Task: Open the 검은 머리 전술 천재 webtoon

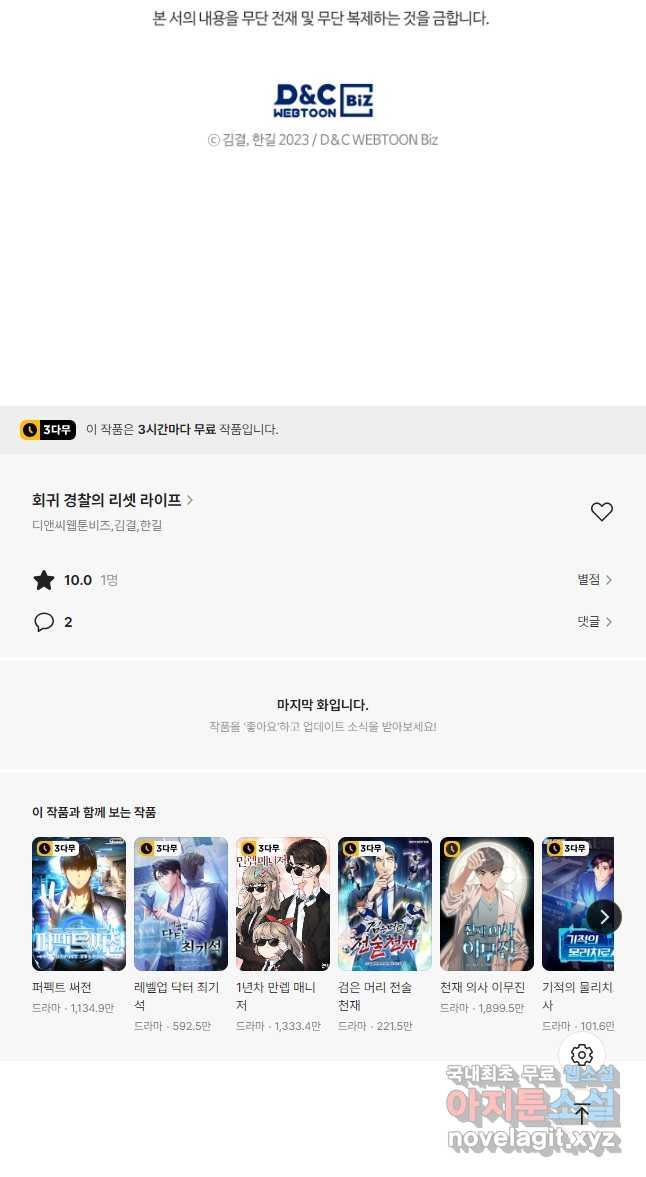Action: (x=385, y=904)
